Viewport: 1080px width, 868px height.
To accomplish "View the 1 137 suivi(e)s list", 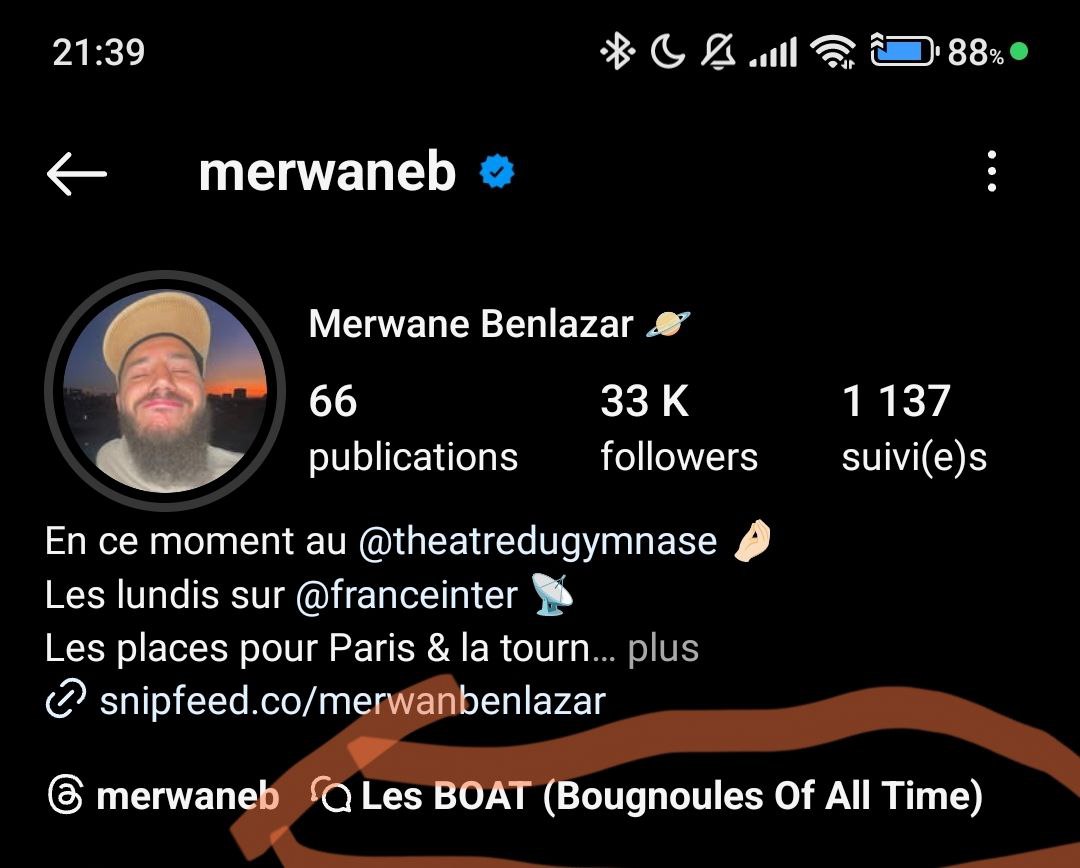I will click(914, 428).
